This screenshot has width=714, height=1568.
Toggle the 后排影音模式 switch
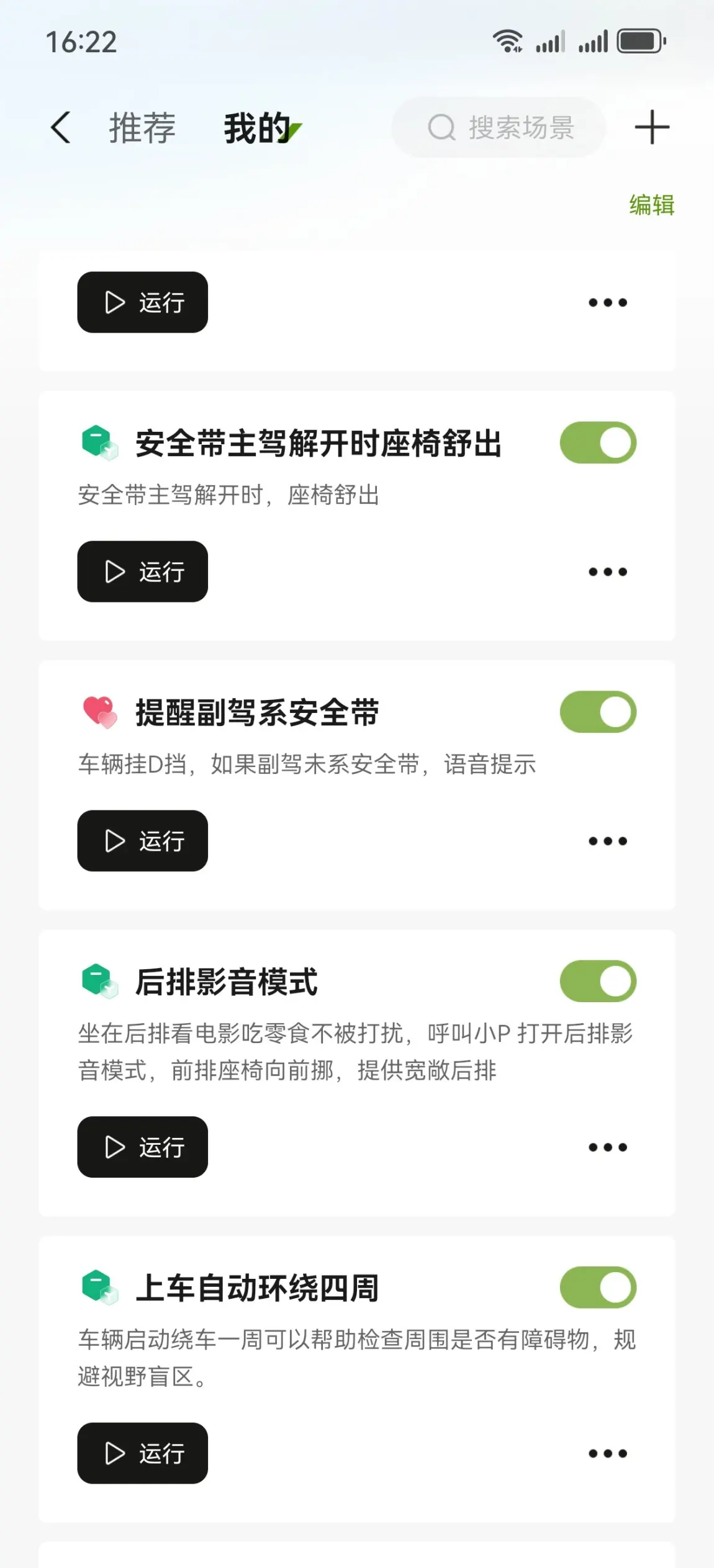(x=598, y=981)
